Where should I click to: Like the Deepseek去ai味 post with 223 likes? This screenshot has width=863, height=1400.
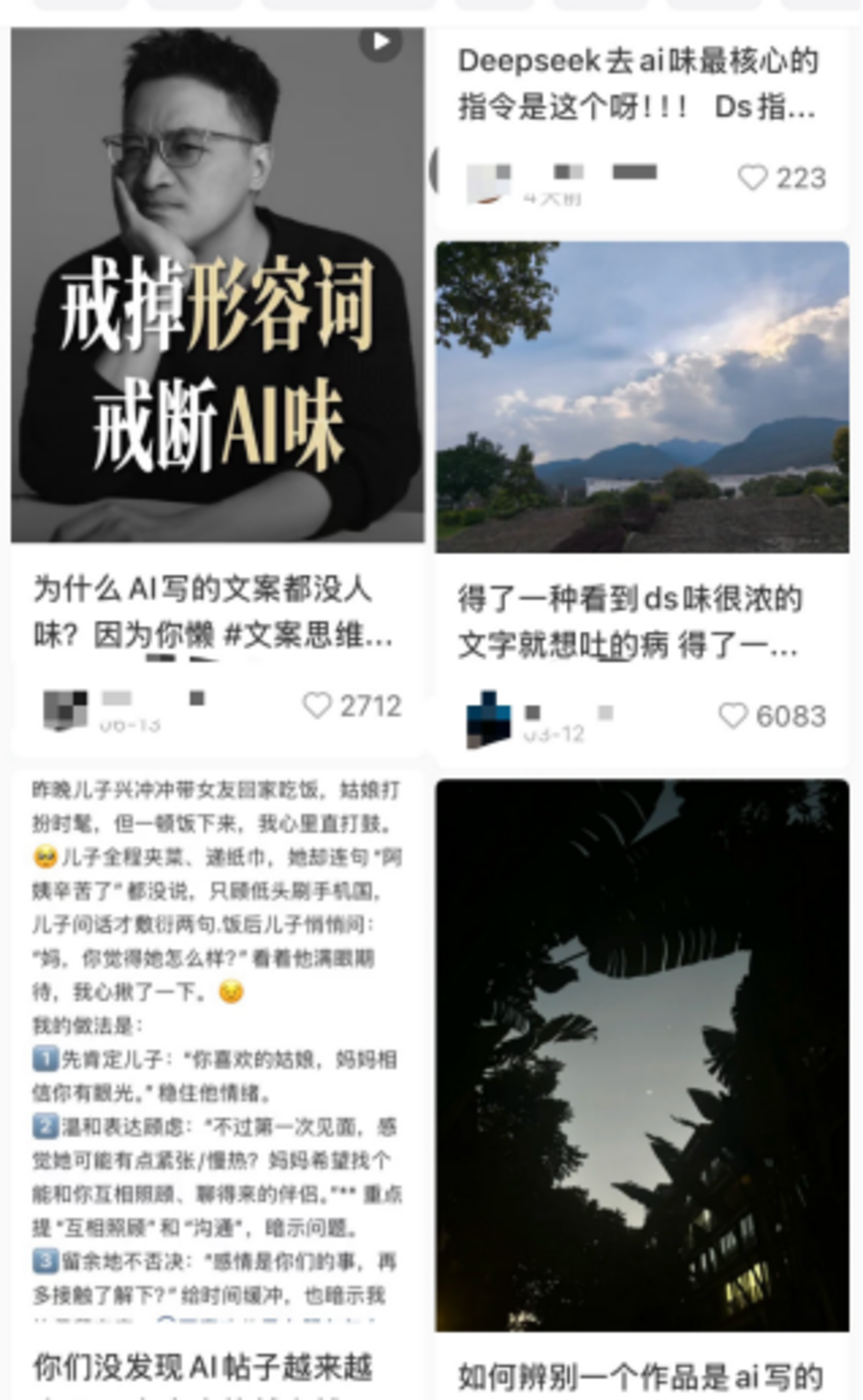(753, 178)
